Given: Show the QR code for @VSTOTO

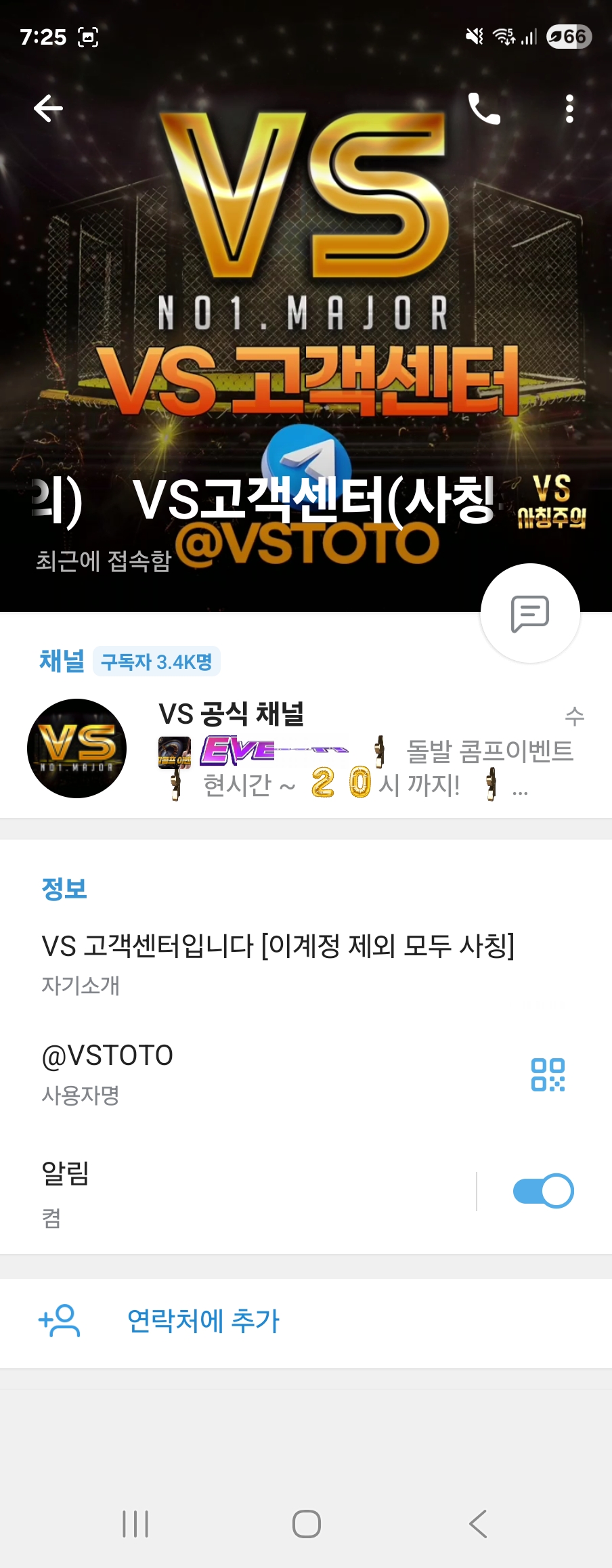Looking at the screenshot, I should 548,1074.
